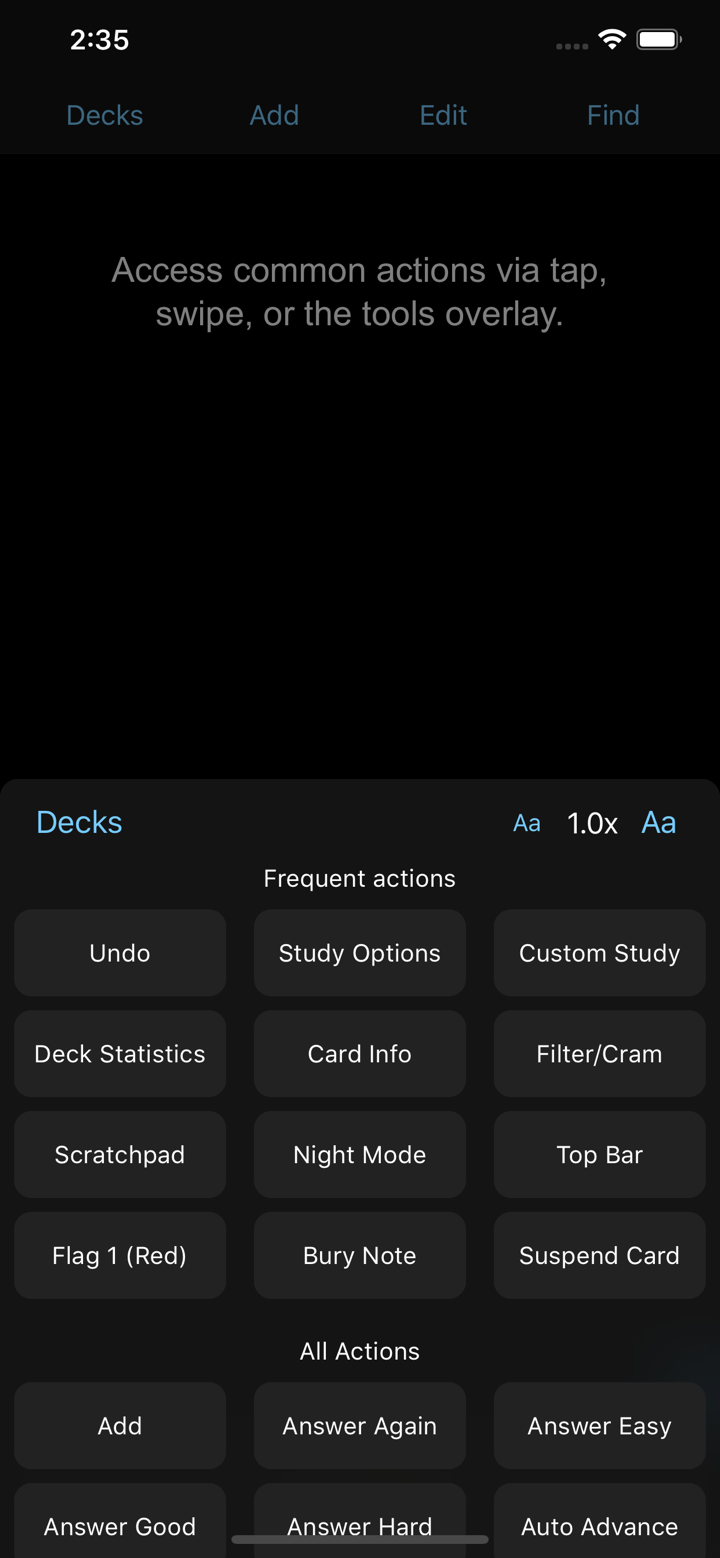This screenshot has height=1558, width=720.
Task: Tap Edit in the top navigation
Action: (x=442, y=115)
